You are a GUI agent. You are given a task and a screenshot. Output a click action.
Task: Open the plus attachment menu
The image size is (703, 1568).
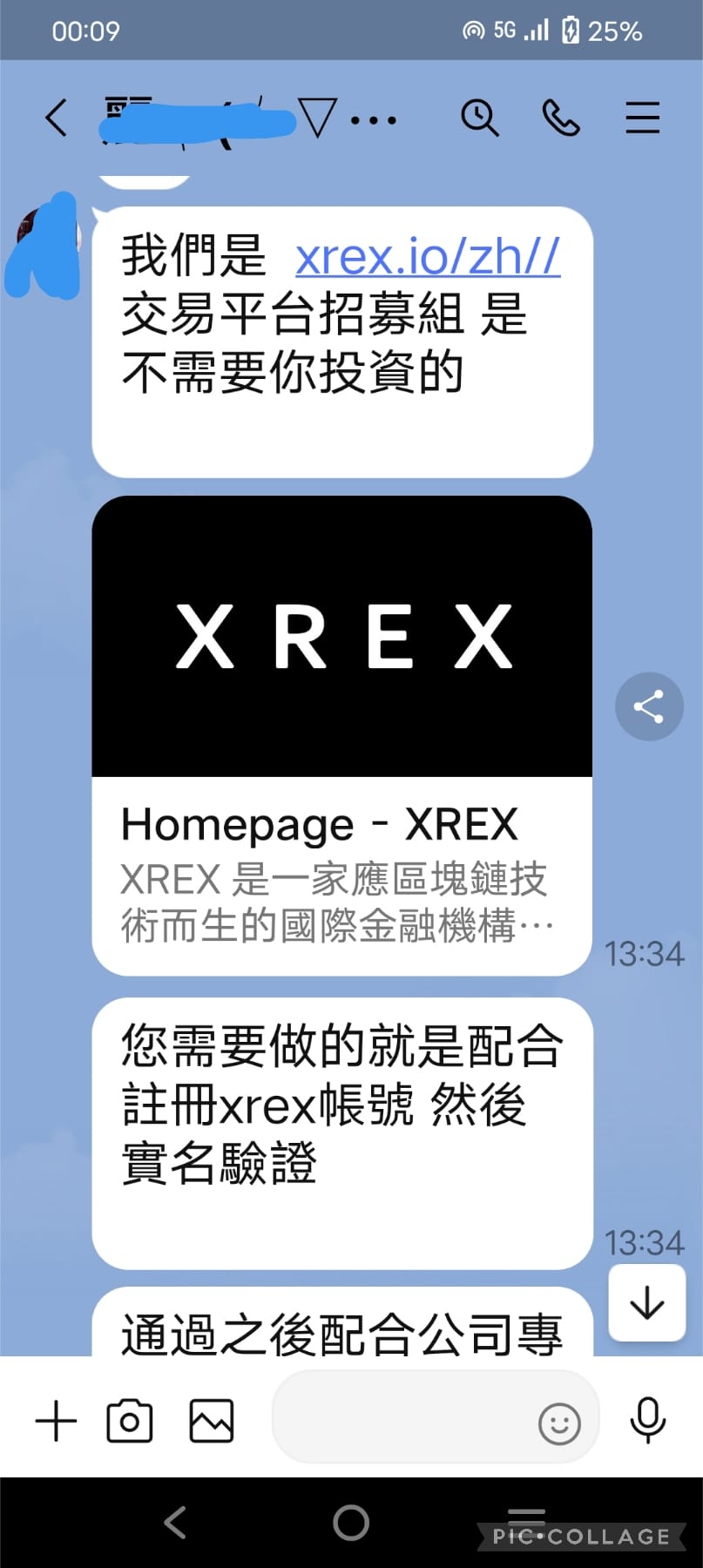point(57,1422)
